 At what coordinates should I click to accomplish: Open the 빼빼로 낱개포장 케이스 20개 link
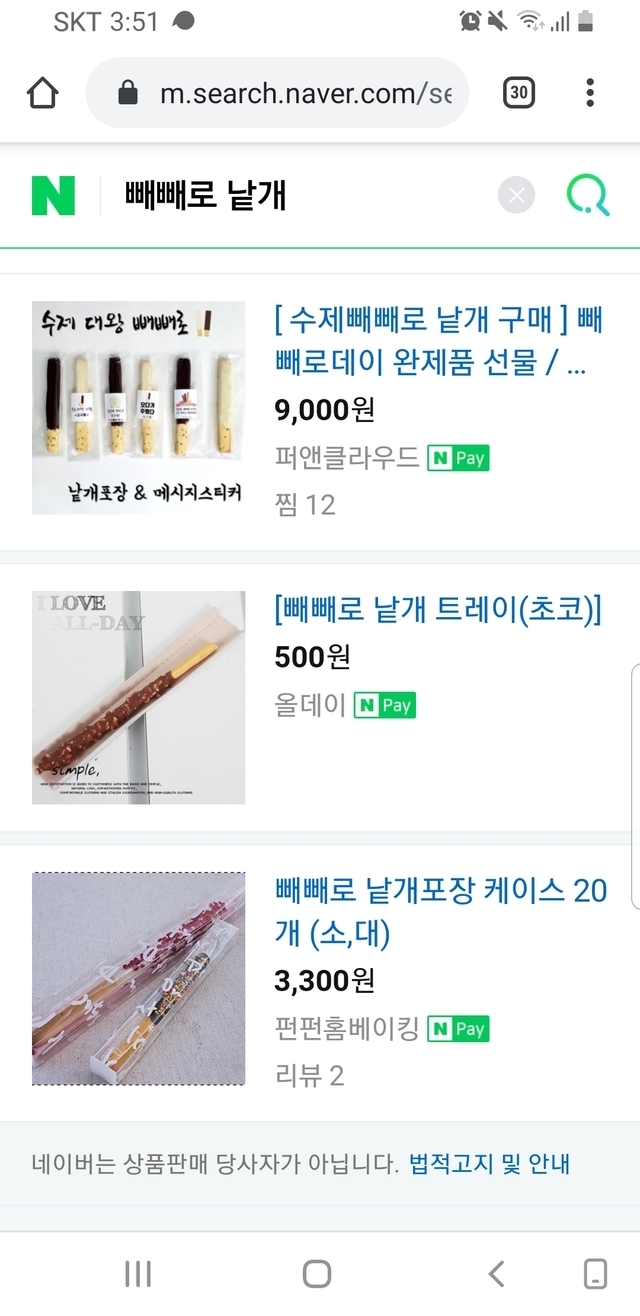point(440,912)
